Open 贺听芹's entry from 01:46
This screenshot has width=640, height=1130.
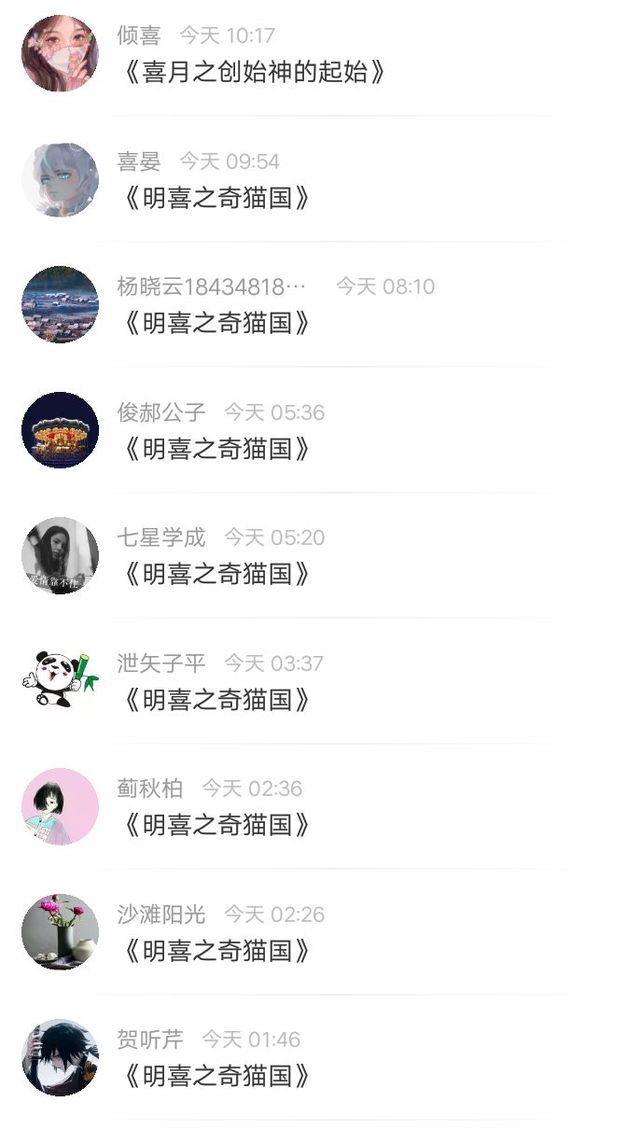[x=215, y=1076]
